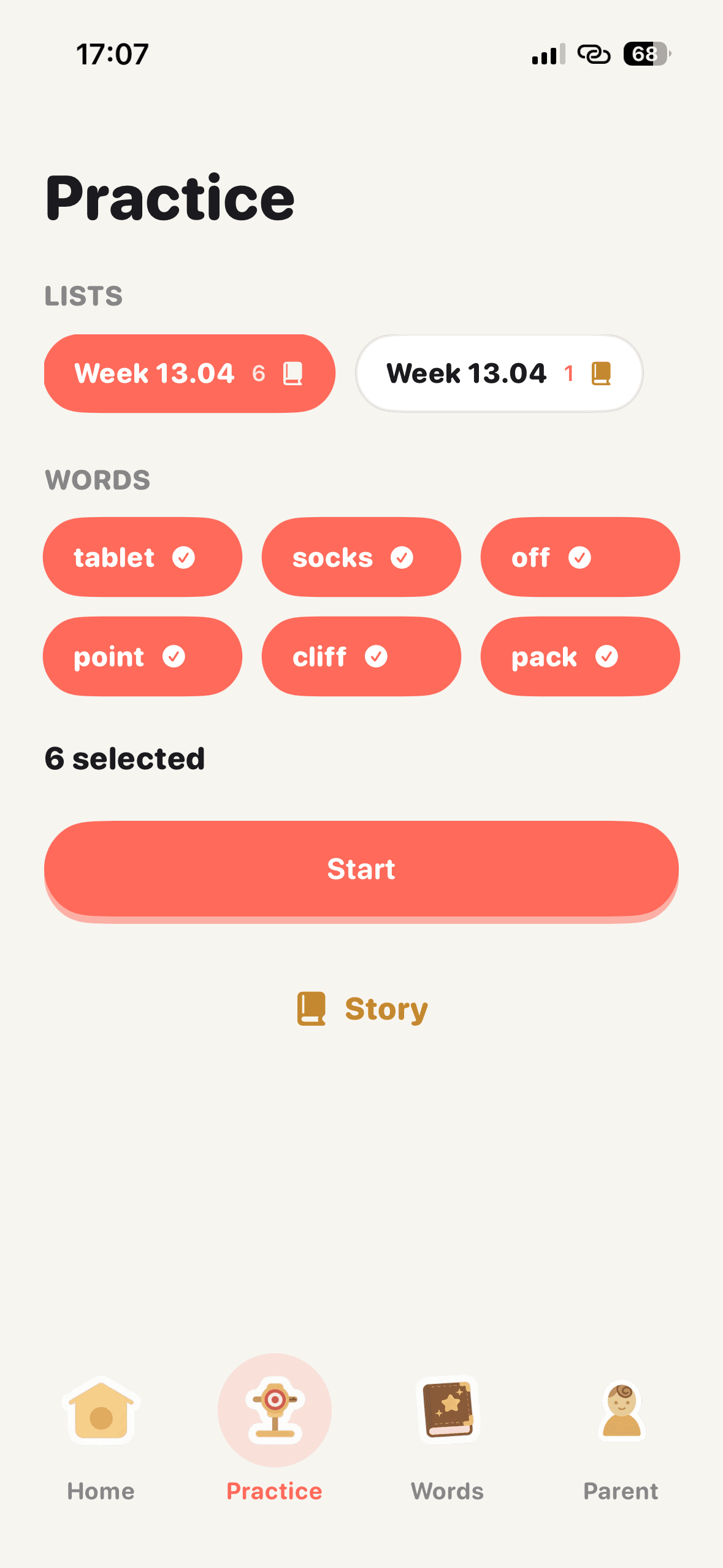Tap the Practice target icon
Image resolution: width=723 pixels, height=1568 pixels.
274,1411
